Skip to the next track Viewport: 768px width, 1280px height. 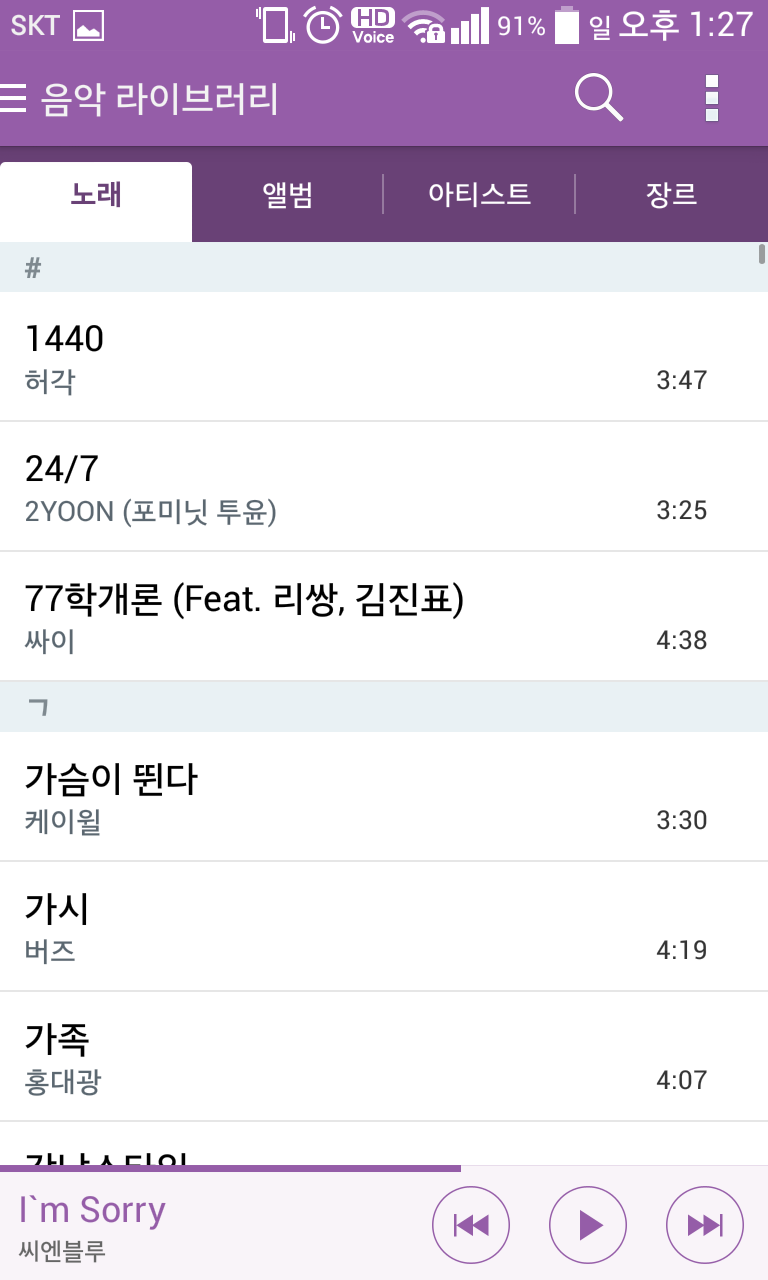[x=705, y=1225]
